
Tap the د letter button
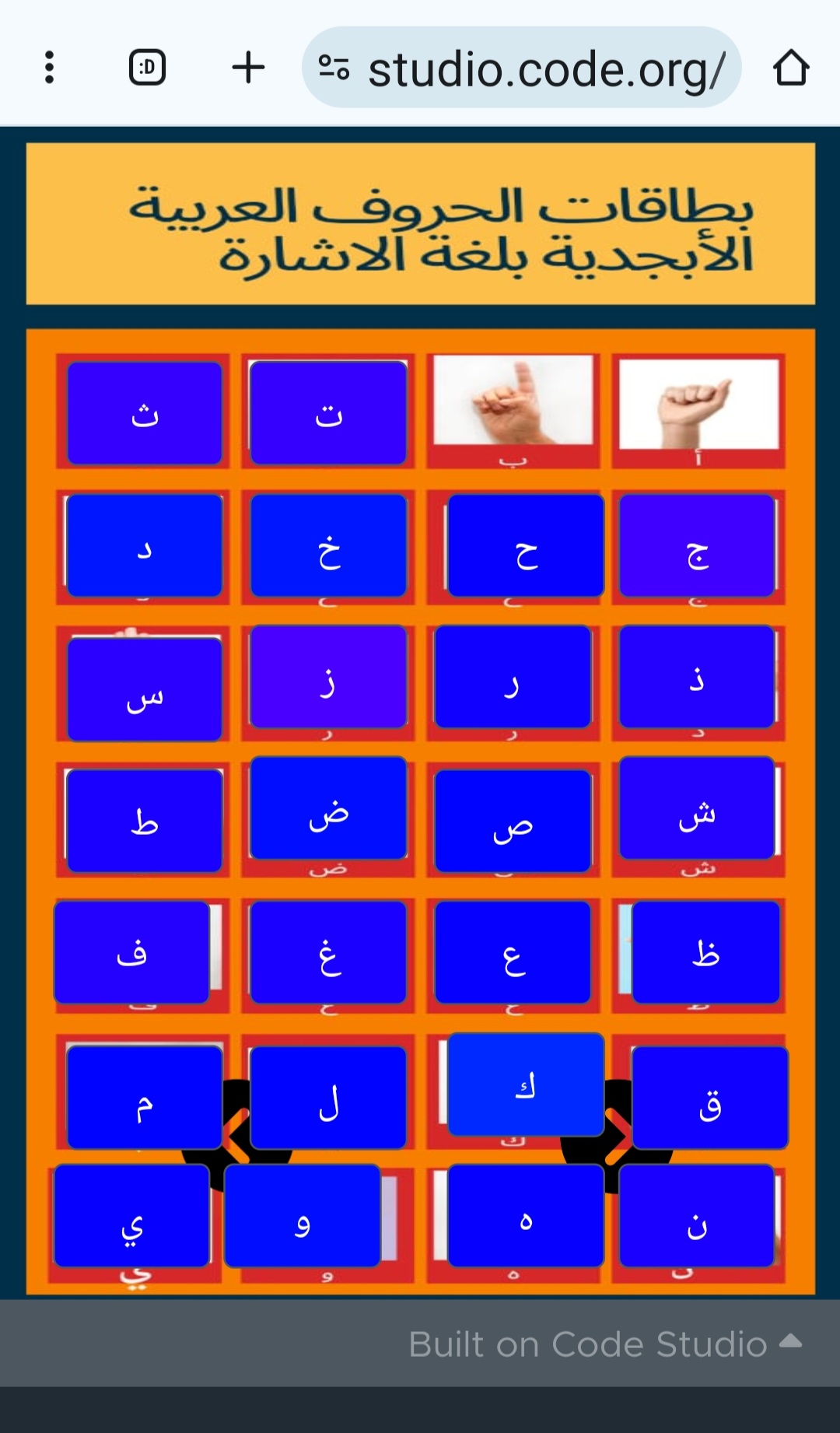(x=145, y=546)
